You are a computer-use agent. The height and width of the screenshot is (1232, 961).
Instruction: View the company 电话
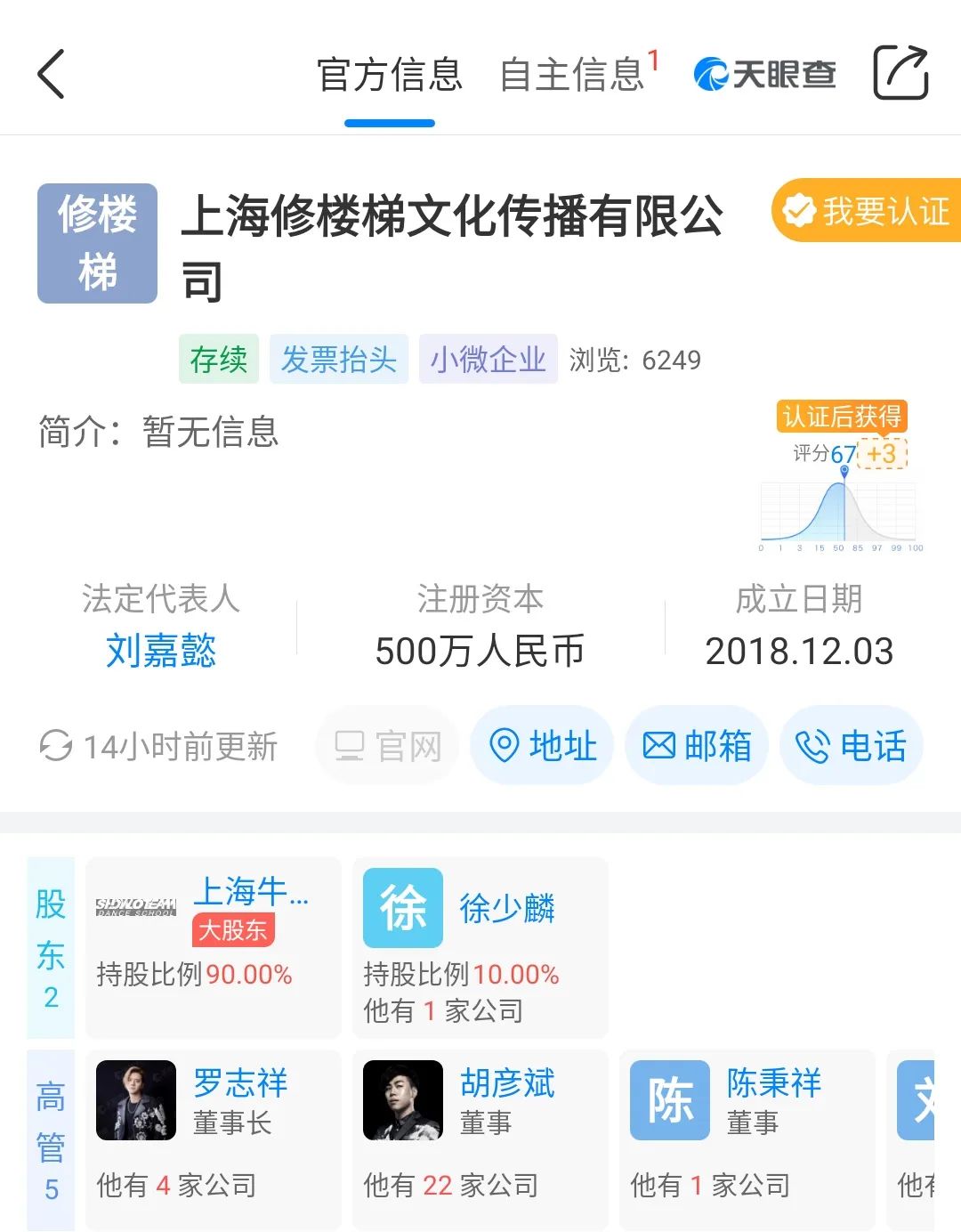click(x=852, y=746)
